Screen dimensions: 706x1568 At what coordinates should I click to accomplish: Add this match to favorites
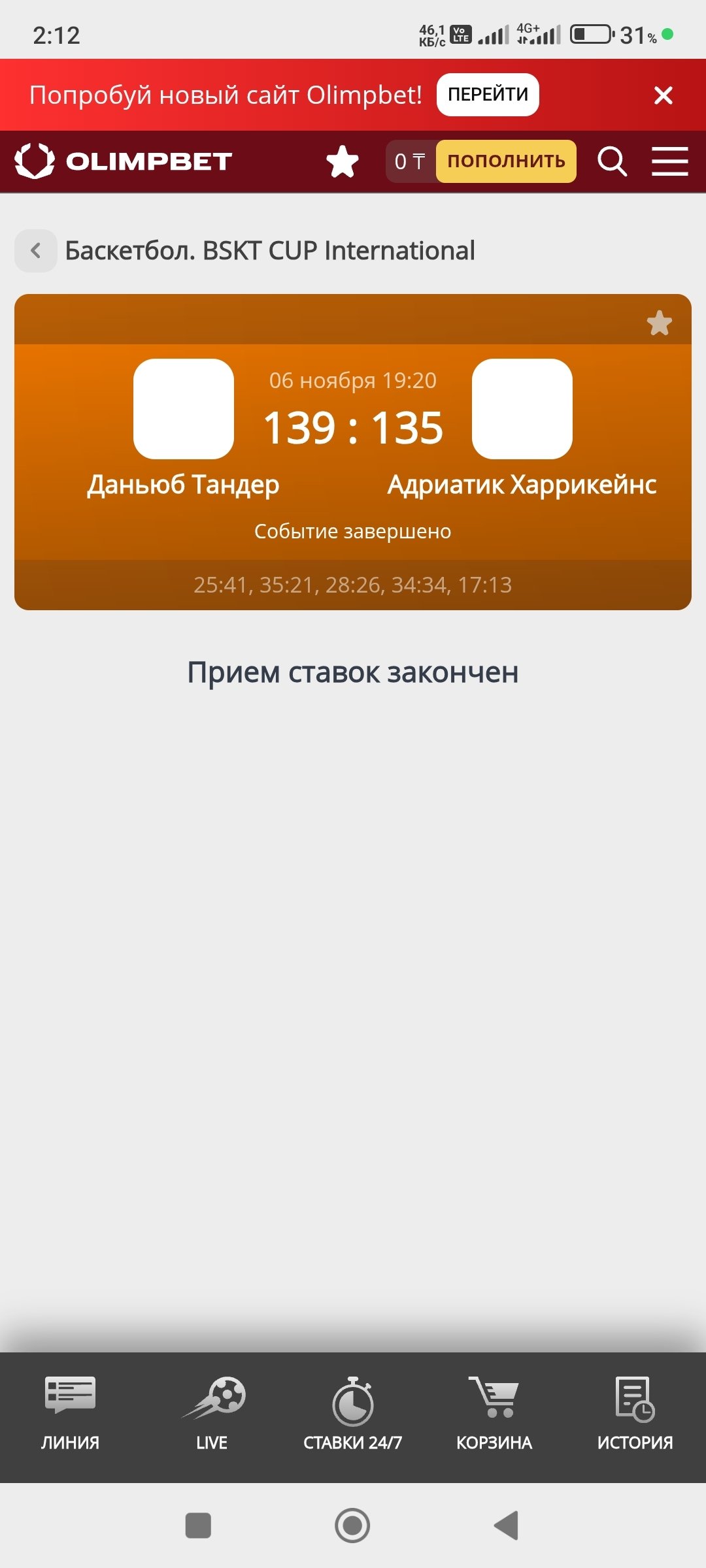click(659, 323)
